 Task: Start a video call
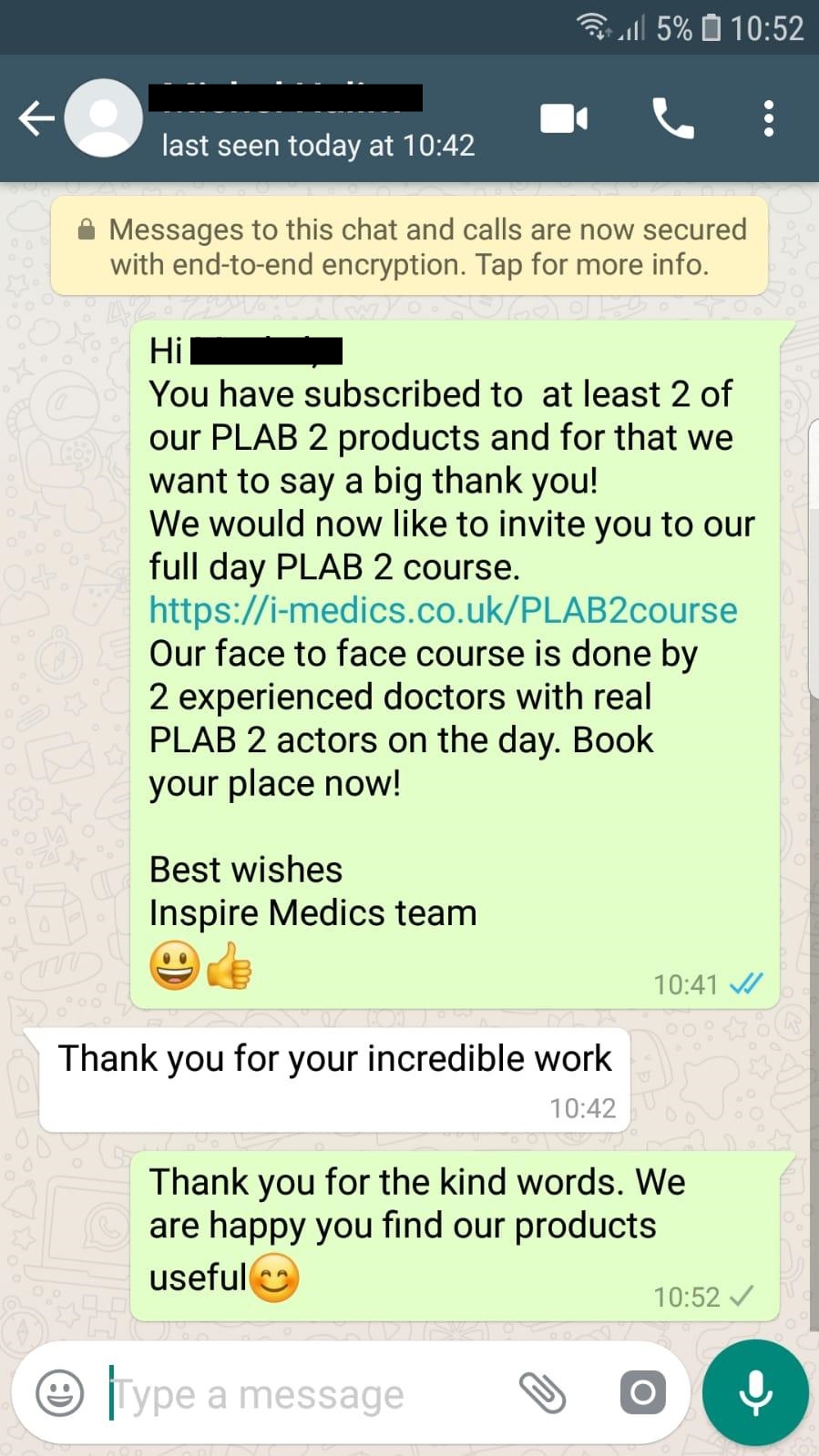click(x=564, y=118)
